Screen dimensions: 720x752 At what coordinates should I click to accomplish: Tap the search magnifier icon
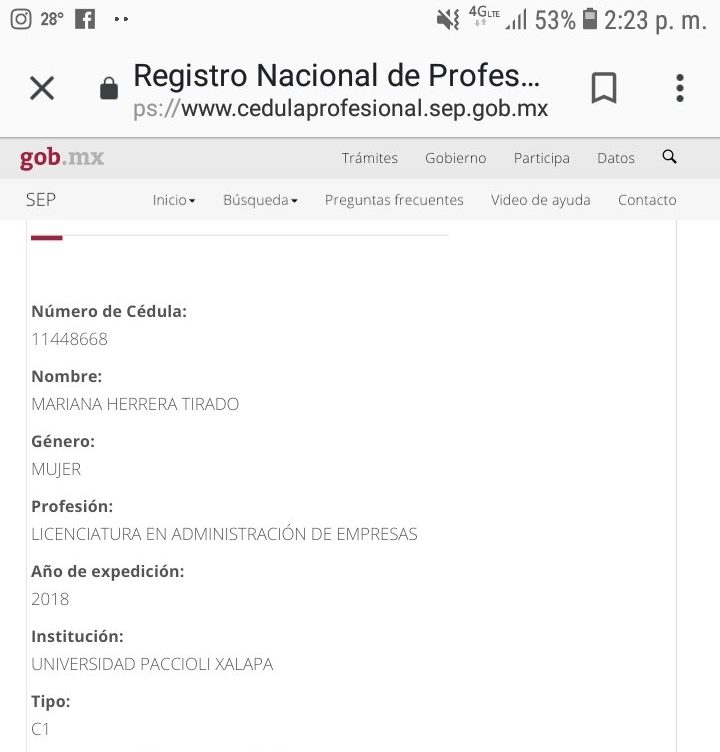pos(670,157)
